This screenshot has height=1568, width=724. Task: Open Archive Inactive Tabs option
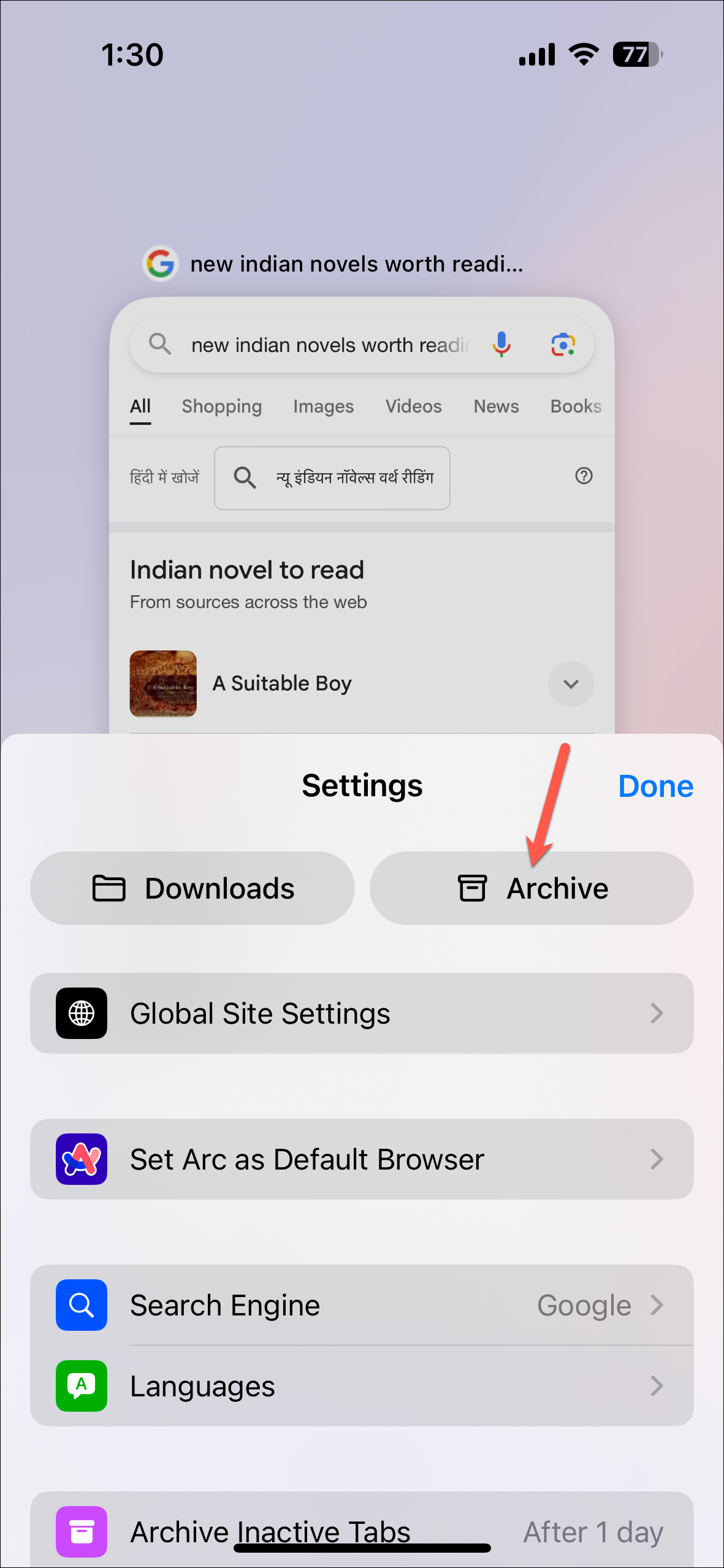362,1531
